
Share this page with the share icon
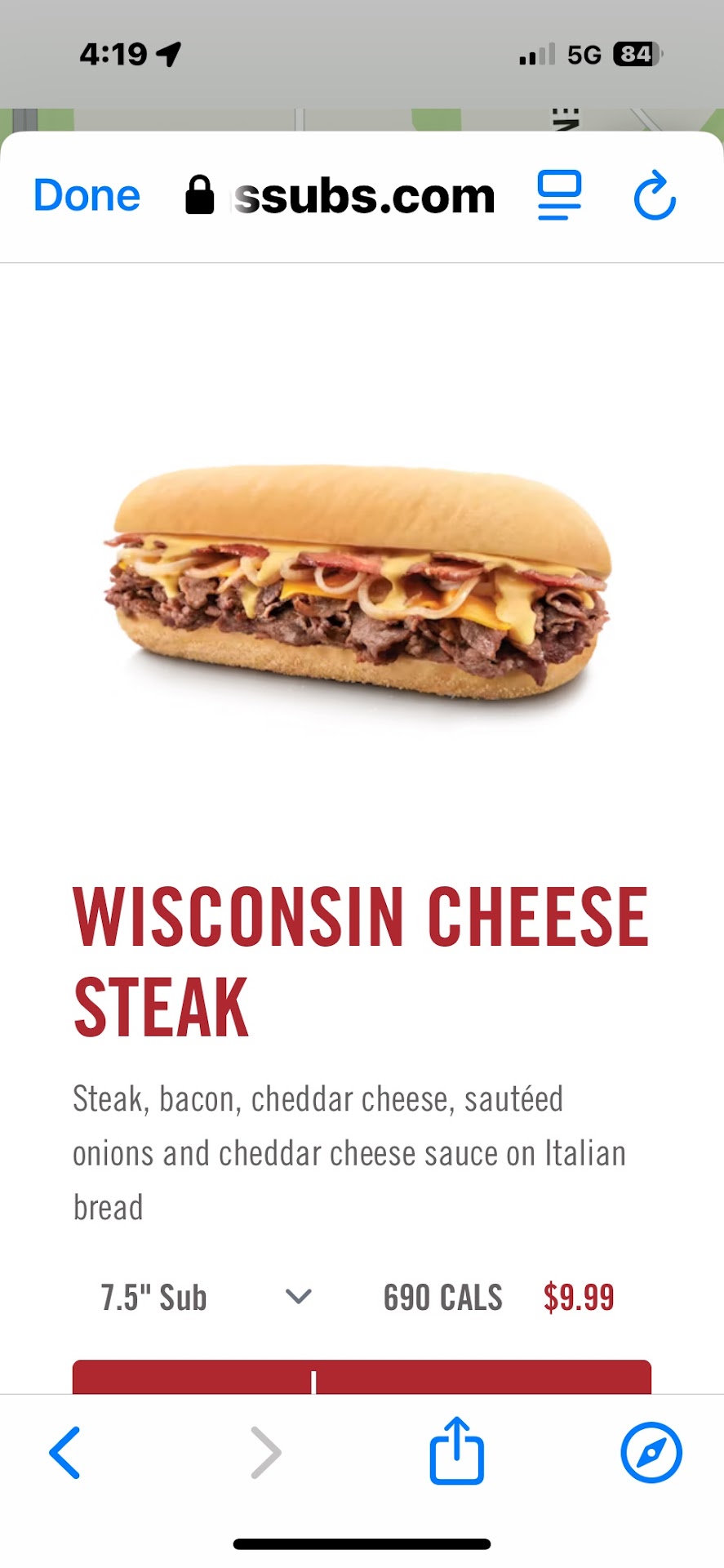456,1451
